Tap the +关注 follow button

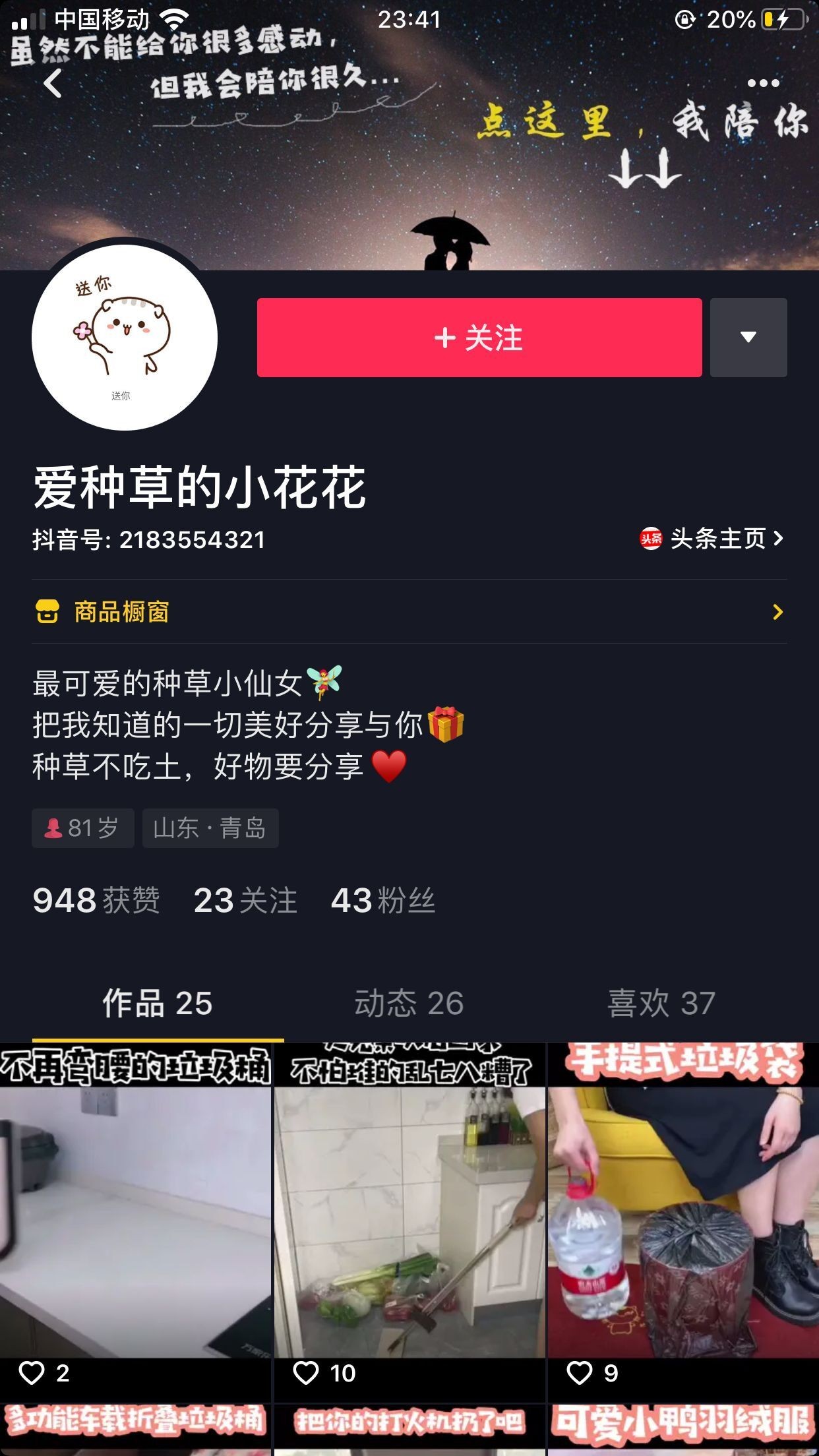[479, 338]
